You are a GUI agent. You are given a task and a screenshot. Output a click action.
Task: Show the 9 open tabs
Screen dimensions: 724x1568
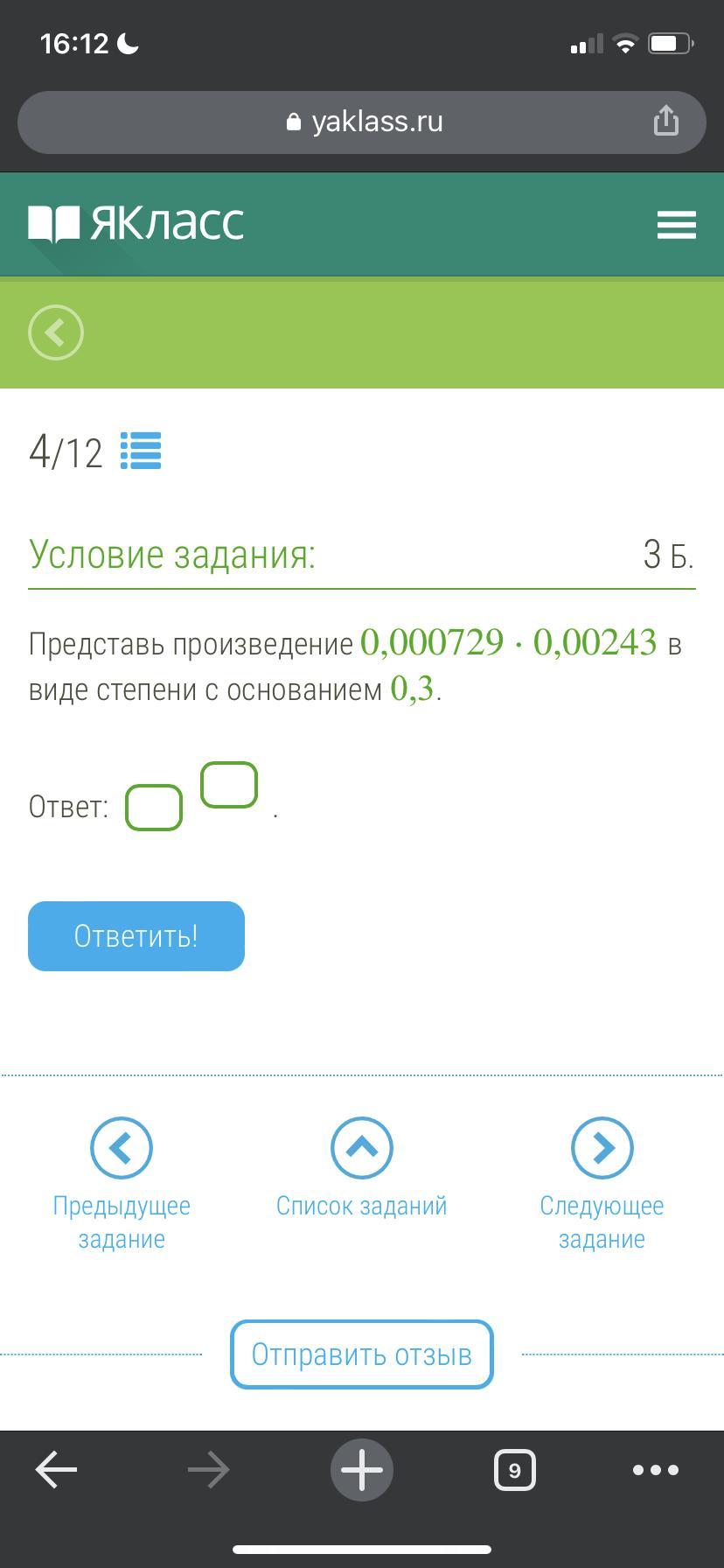[515, 1470]
